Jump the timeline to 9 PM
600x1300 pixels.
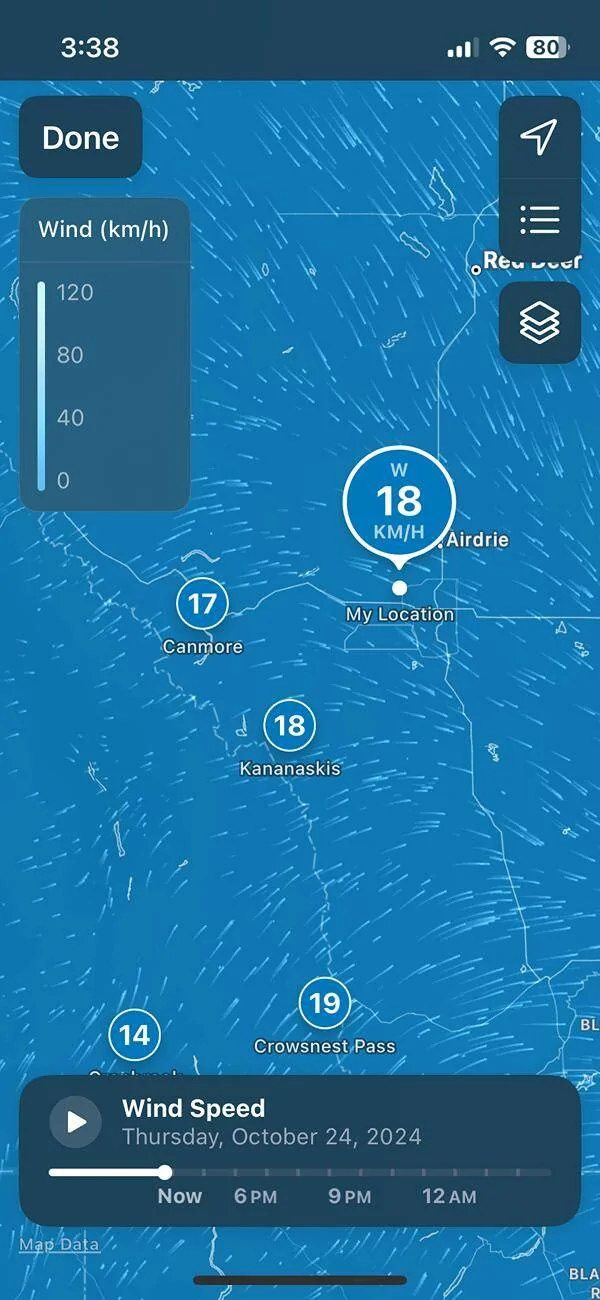click(x=349, y=1196)
